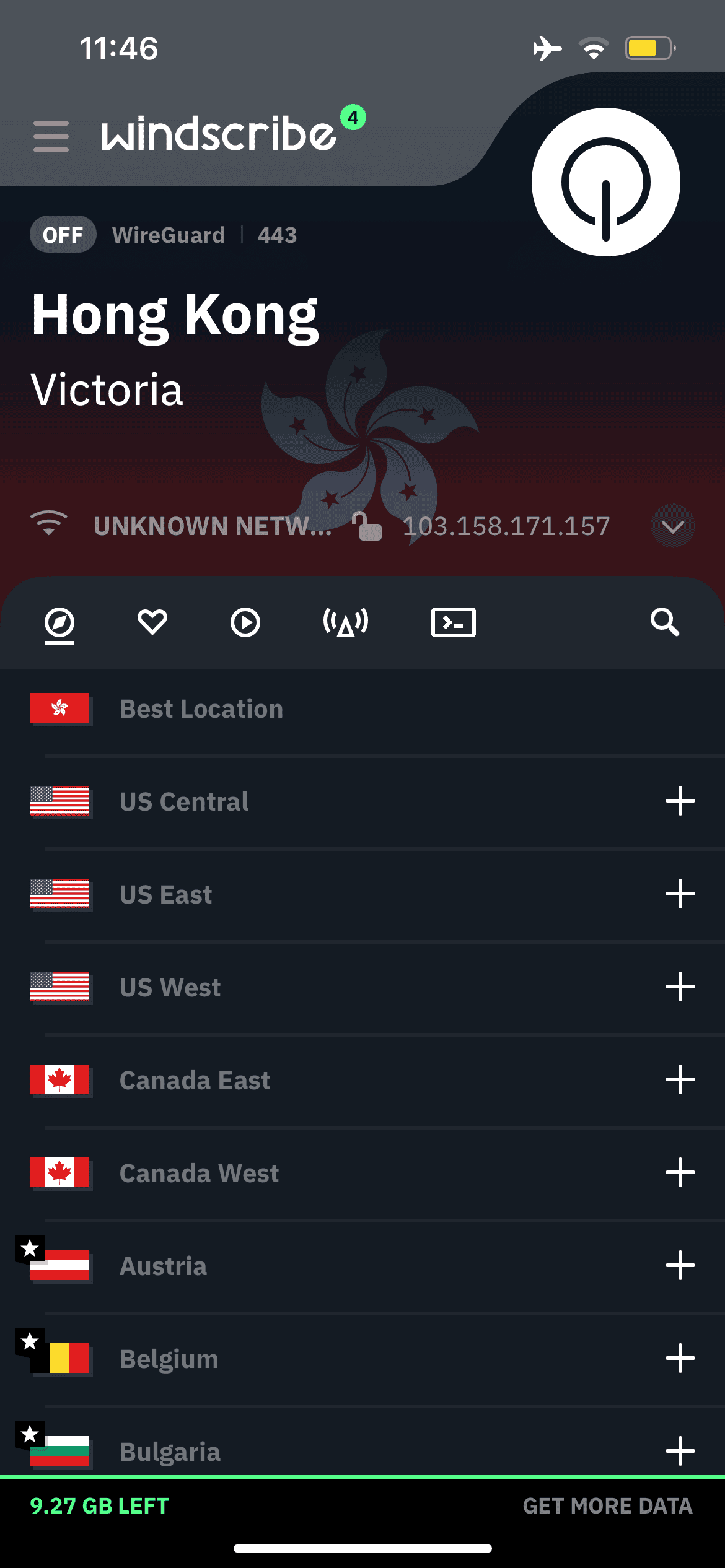Select Best Location
The height and width of the screenshot is (1568, 725).
201,709
